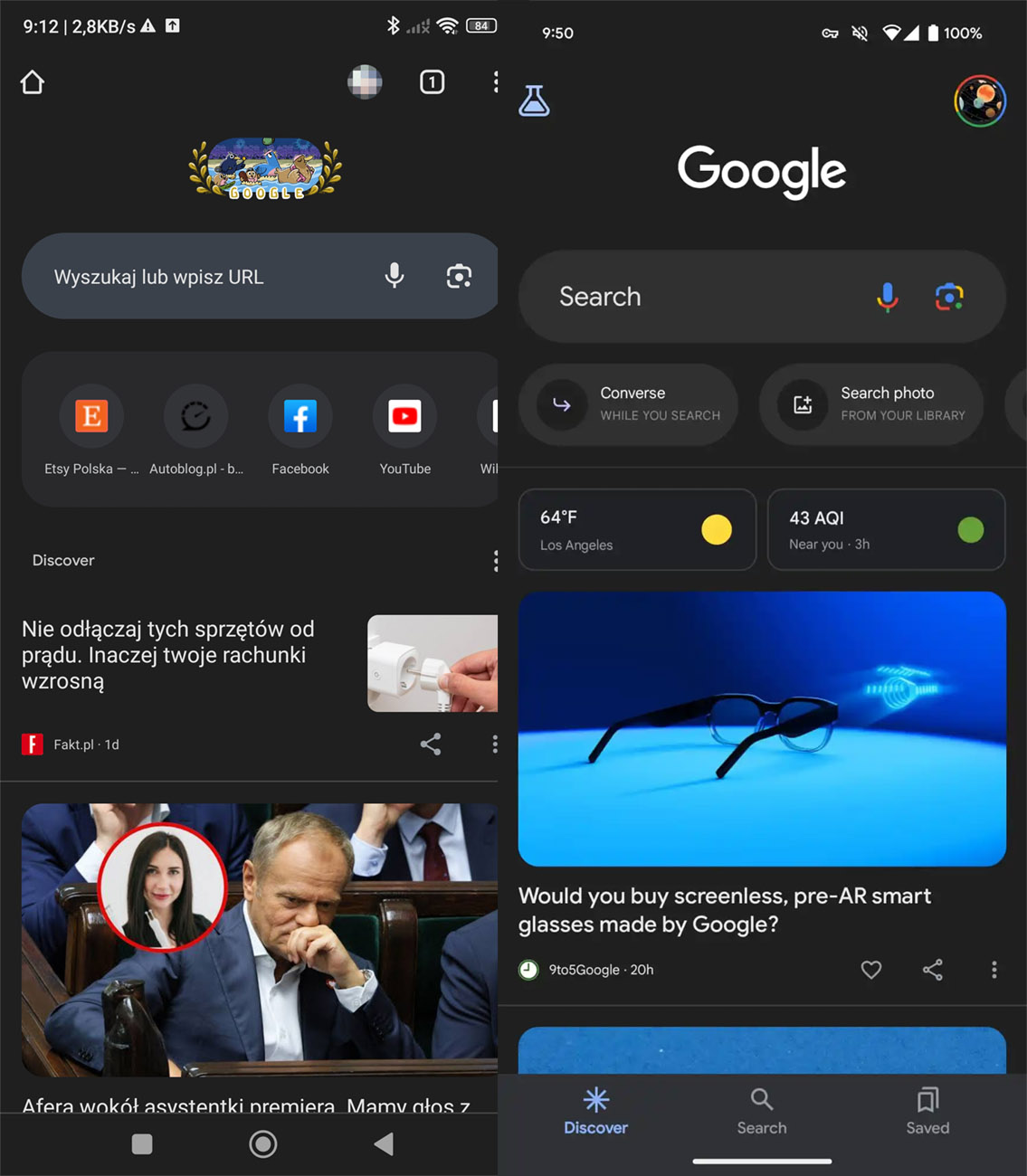Open the 43 AQI air quality card
Image resolution: width=1027 pixels, height=1176 pixels.
point(885,530)
